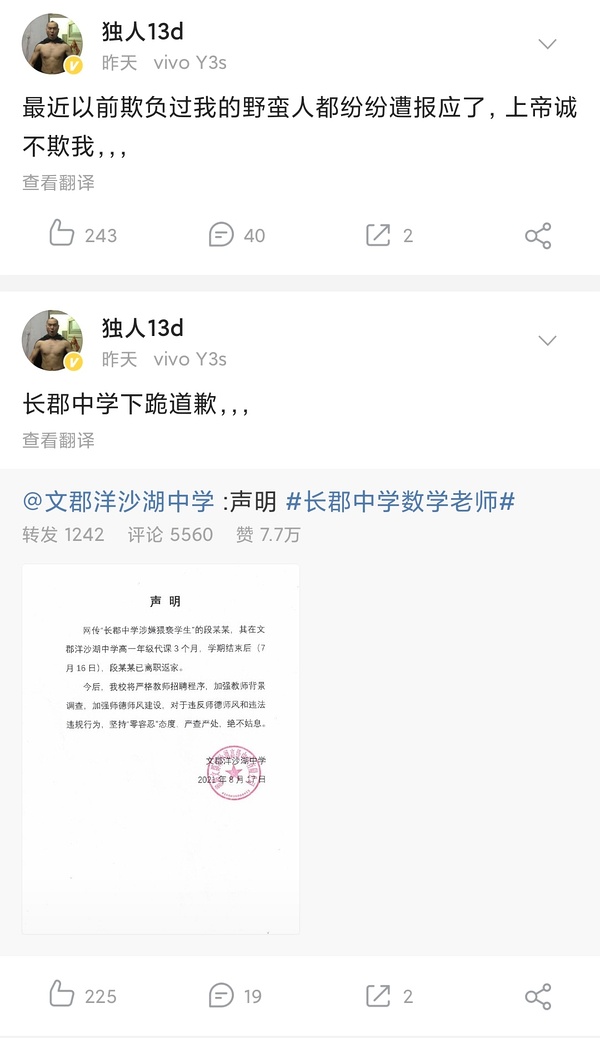This screenshot has height=1038, width=600.
Task: Expand the chevron menu on 长郡中学下跪道歉 post
Action: tap(547, 341)
